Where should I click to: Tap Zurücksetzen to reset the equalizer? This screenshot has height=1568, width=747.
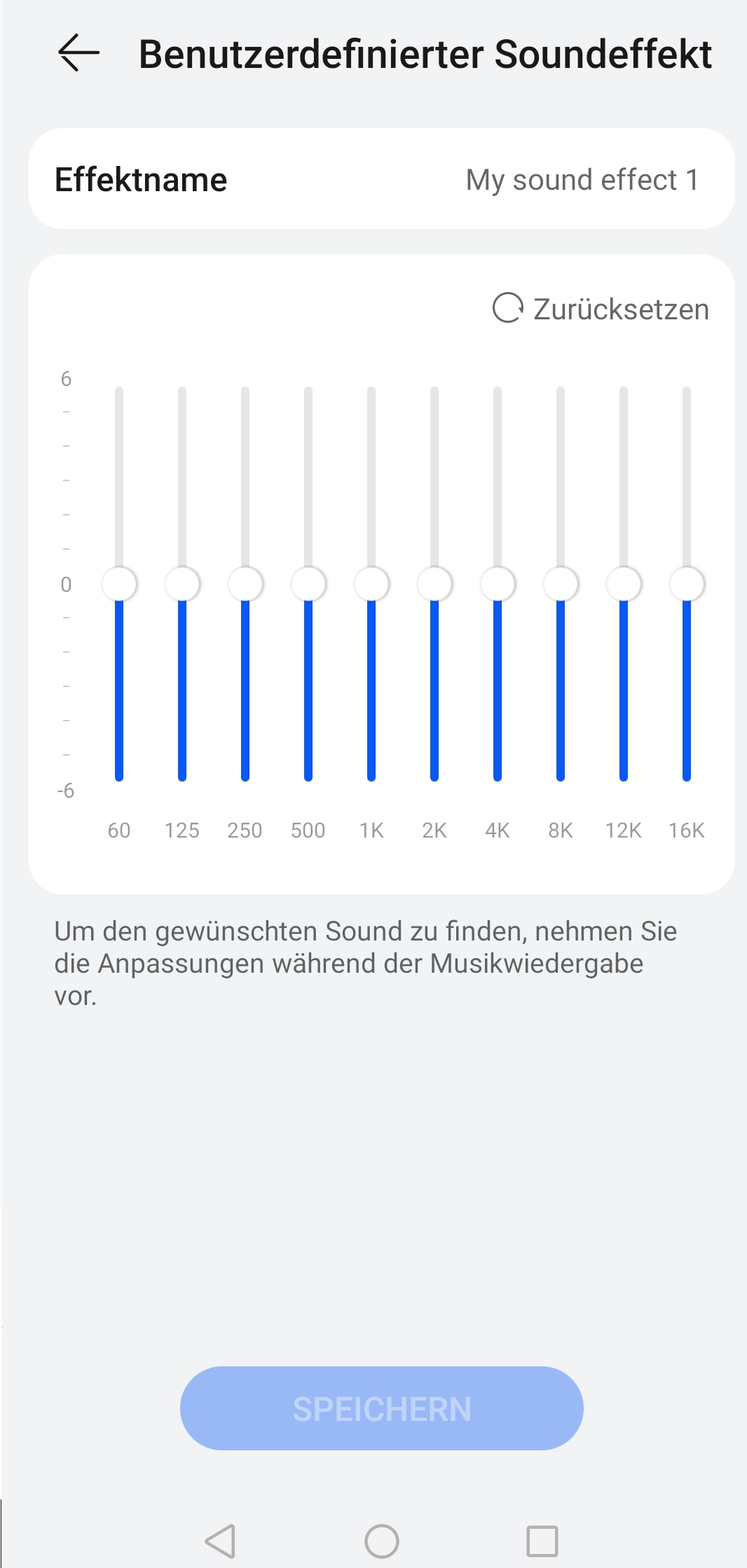601,309
